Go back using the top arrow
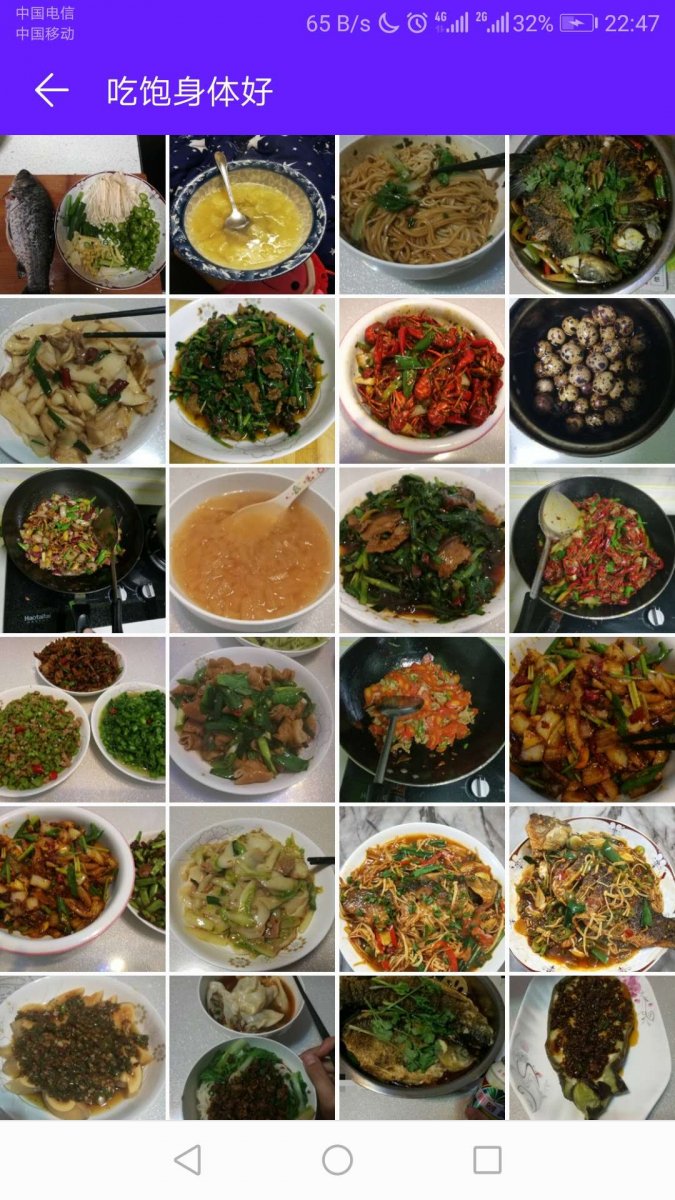The height and width of the screenshot is (1200, 675). [x=51, y=91]
